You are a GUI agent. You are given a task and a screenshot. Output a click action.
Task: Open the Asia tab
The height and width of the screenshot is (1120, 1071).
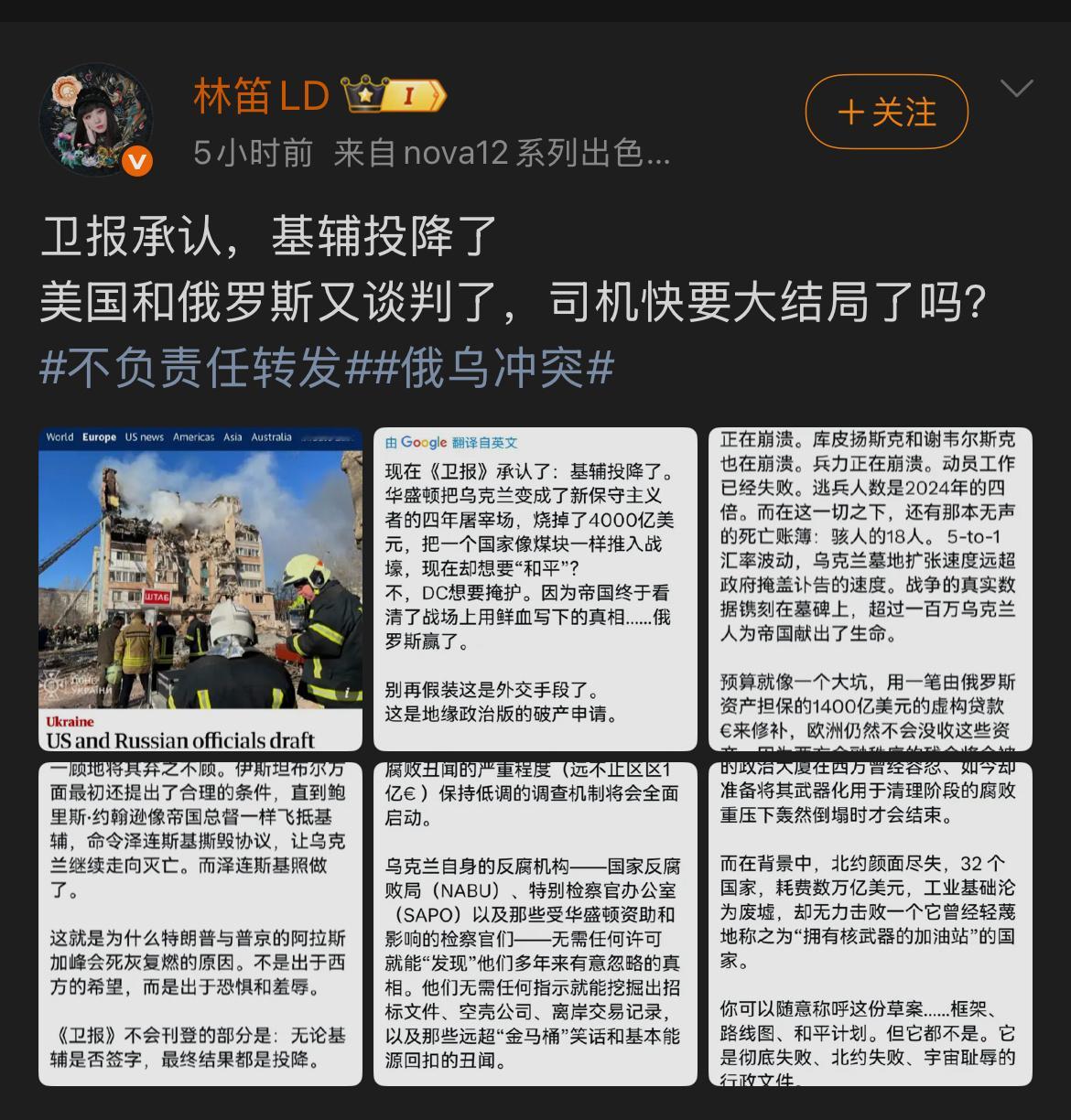233,437
